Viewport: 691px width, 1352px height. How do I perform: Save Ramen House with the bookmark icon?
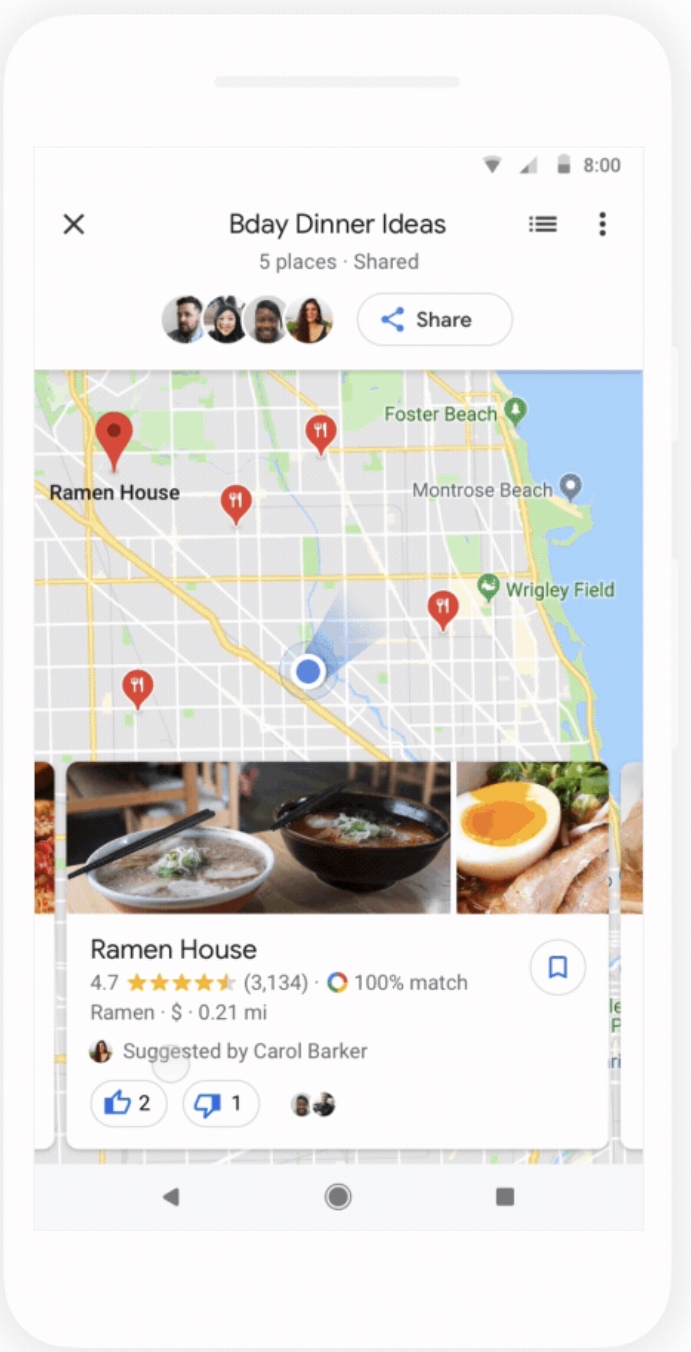(x=557, y=967)
